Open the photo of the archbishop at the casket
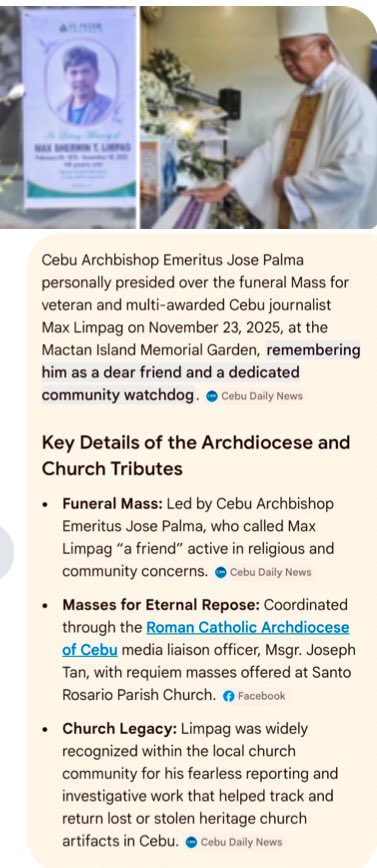The height and width of the screenshot is (868, 377). coord(259,117)
